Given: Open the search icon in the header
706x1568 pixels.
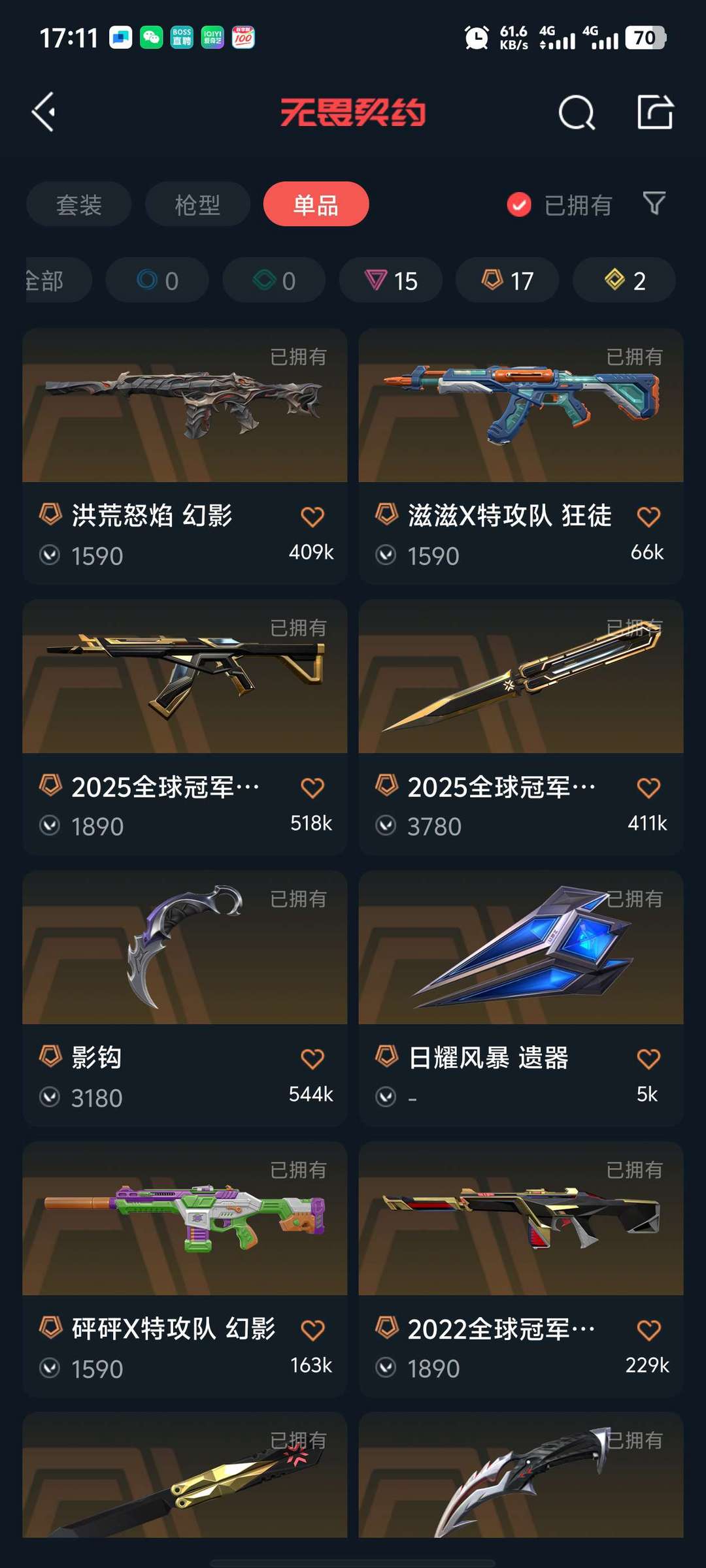Looking at the screenshot, I should pyautogui.click(x=577, y=113).
